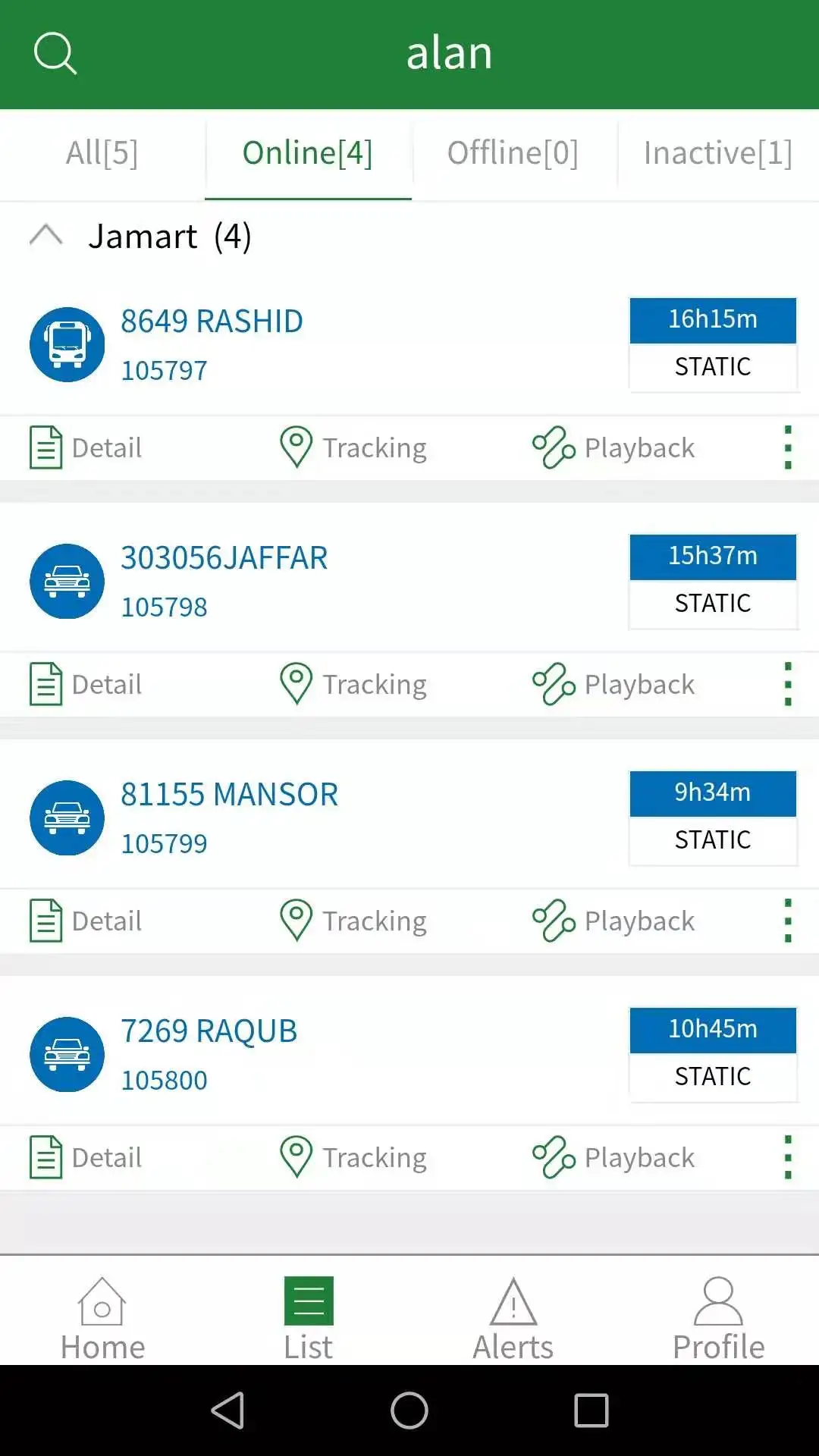Tap the system back button

(x=227, y=1410)
